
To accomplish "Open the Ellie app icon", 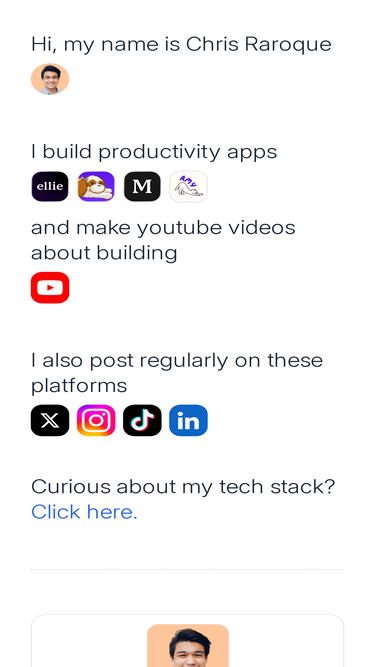I will coord(50,186).
